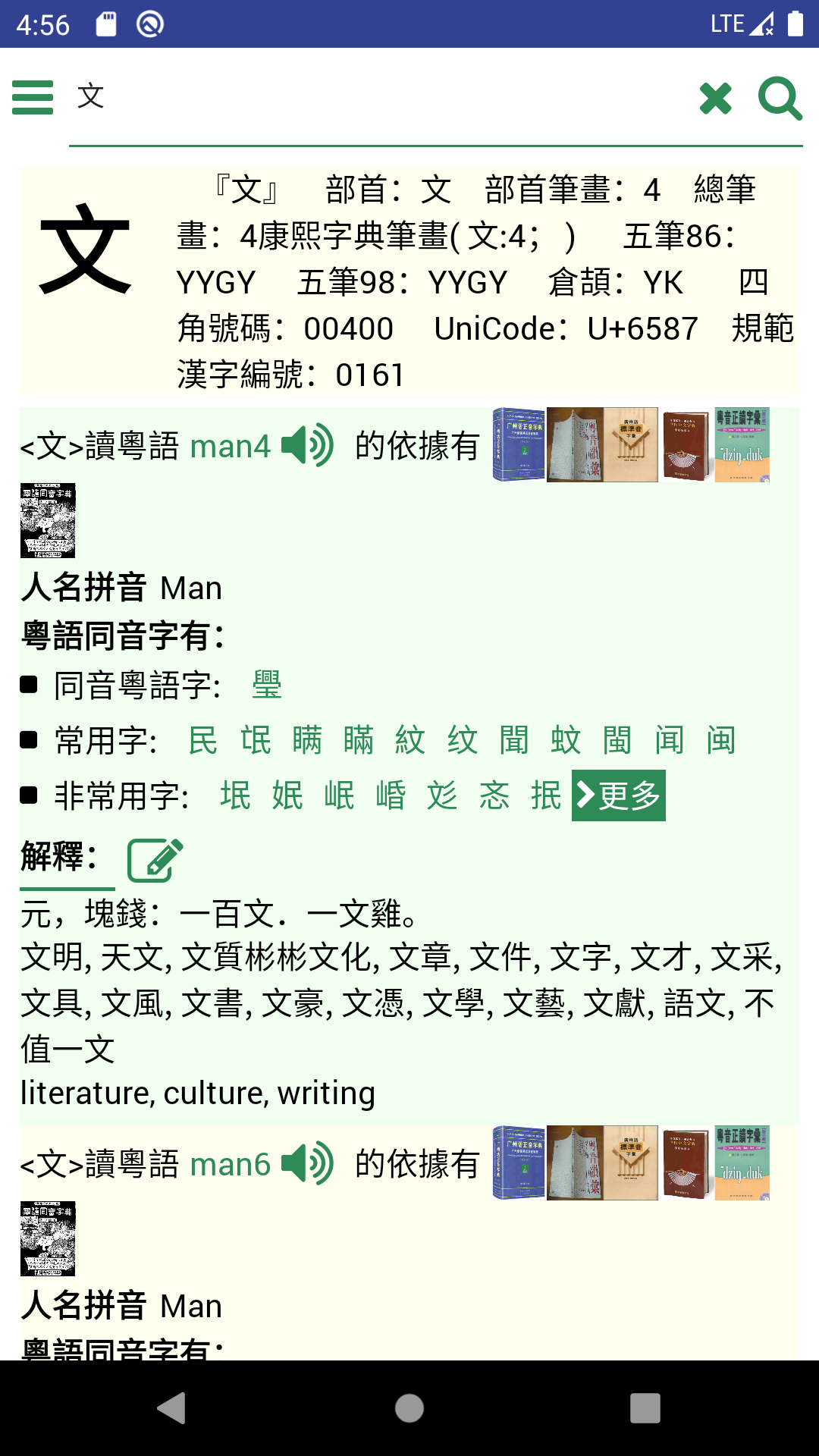Edit the 解釋 explanation

click(x=155, y=860)
